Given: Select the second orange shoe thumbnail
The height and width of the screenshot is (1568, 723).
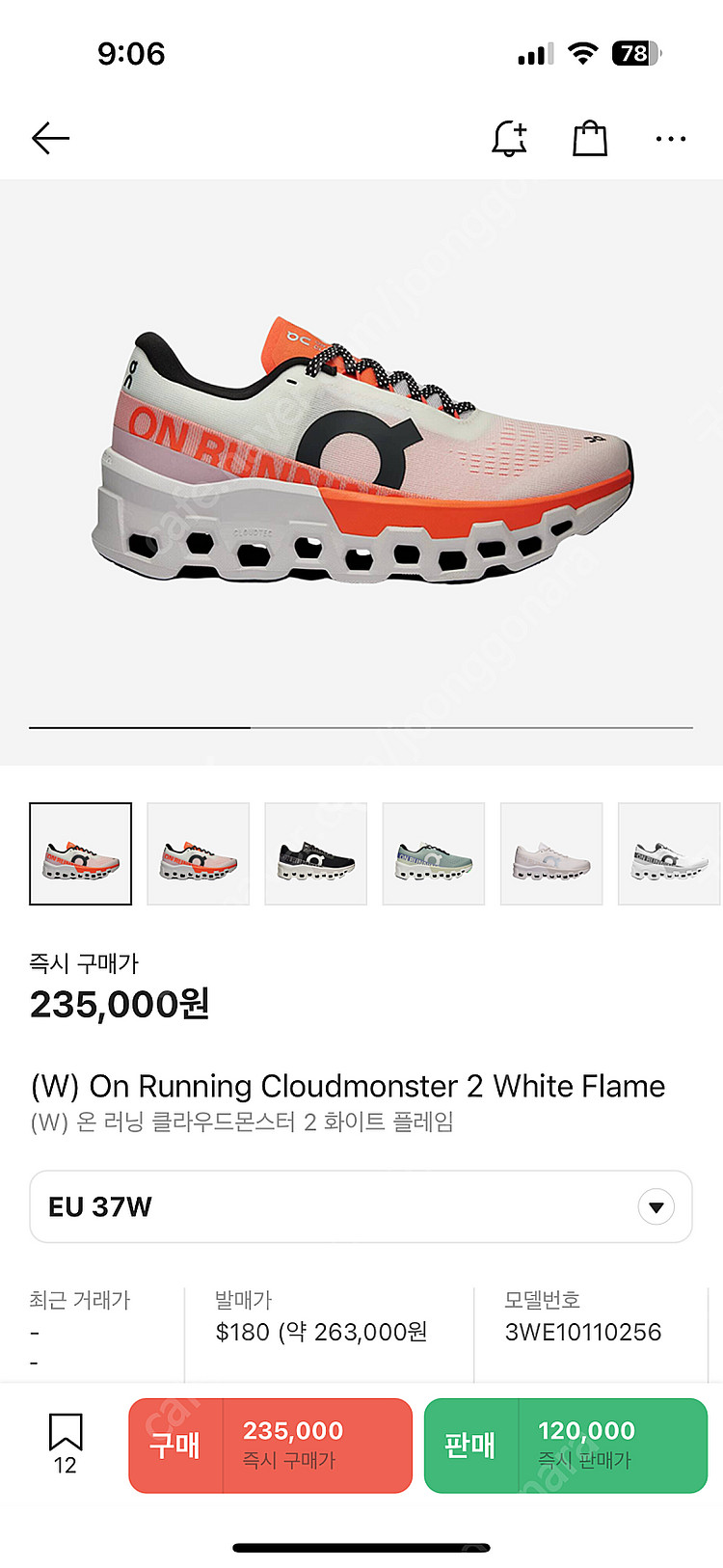Looking at the screenshot, I should click(199, 853).
